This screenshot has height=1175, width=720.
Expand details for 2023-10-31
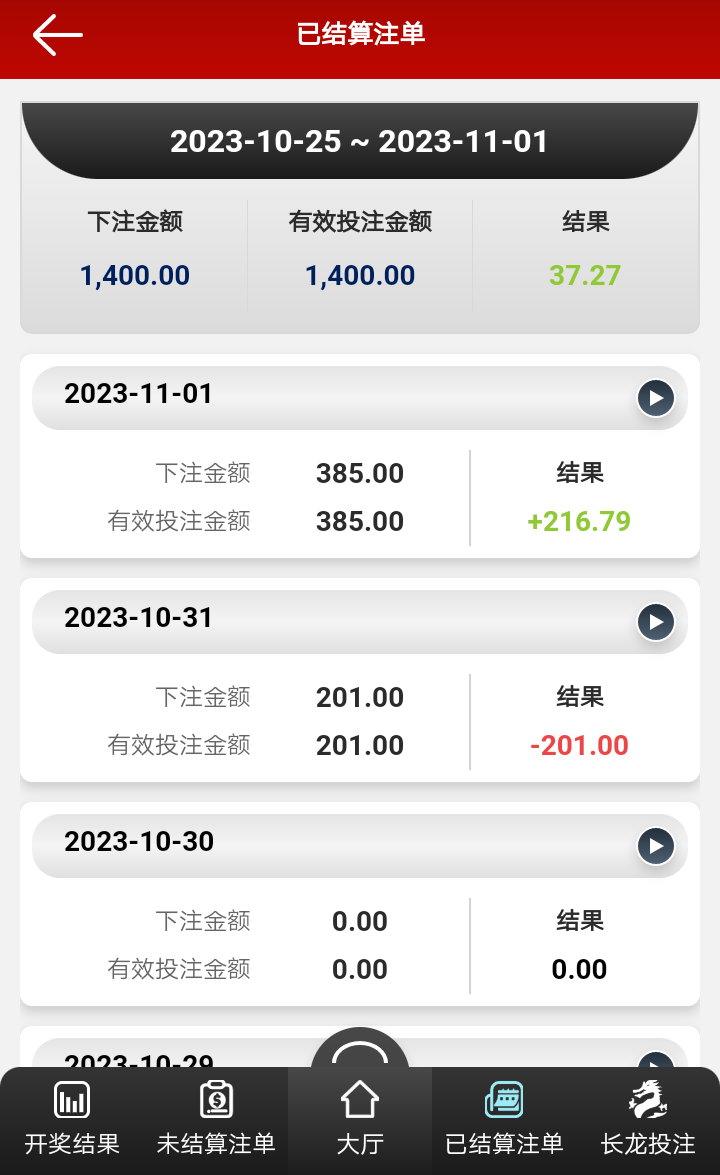point(655,623)
